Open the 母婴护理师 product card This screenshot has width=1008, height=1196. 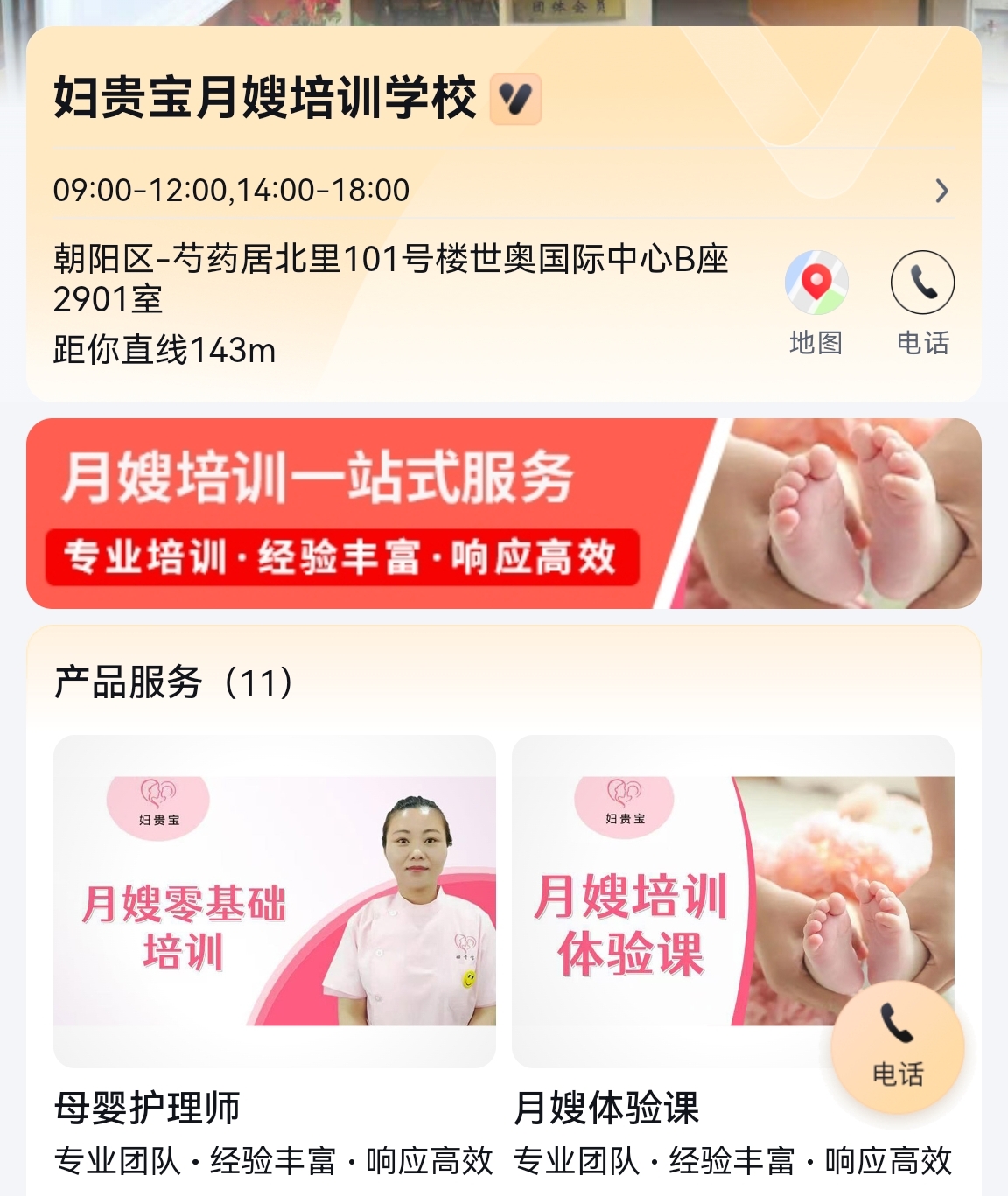click(274, 901)
